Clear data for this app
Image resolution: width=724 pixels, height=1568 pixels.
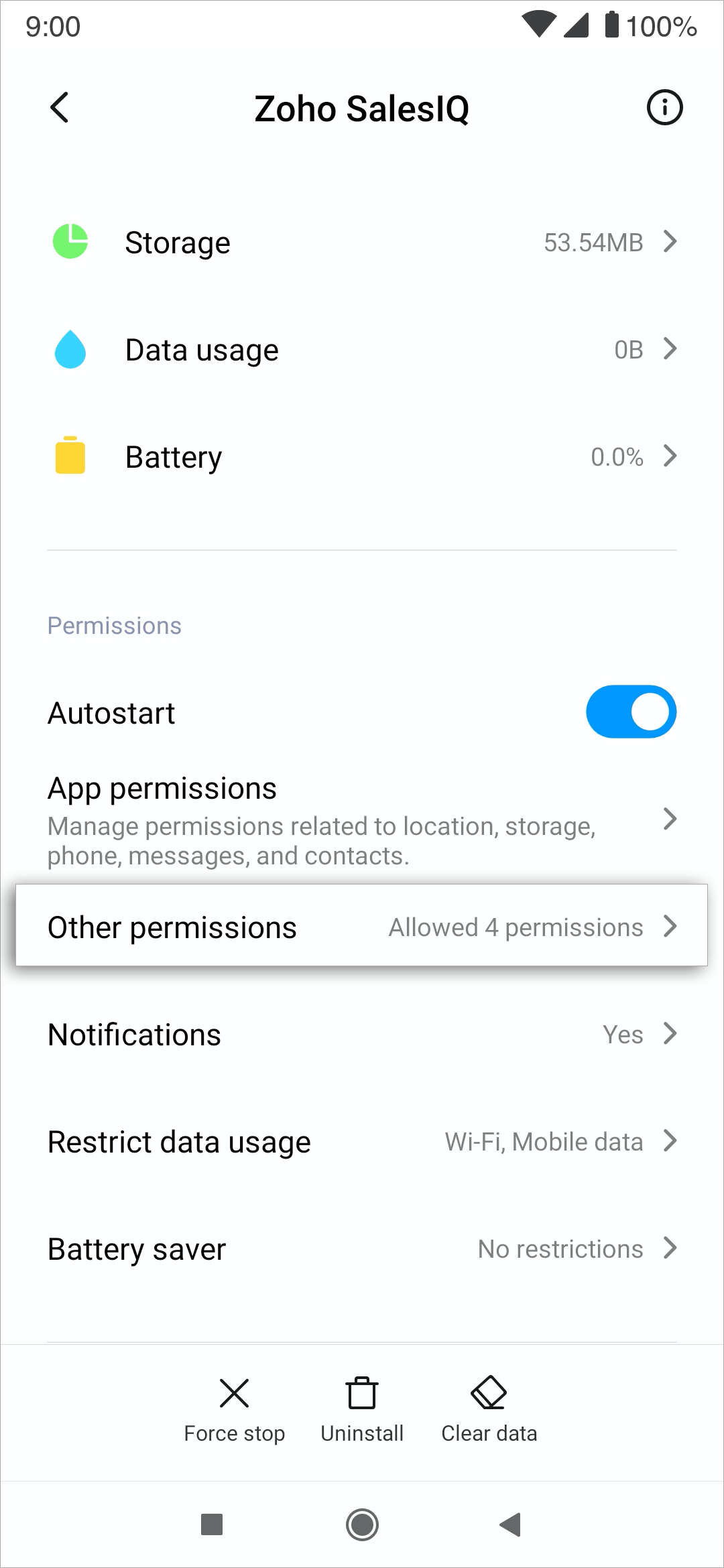pos(489,1410)
